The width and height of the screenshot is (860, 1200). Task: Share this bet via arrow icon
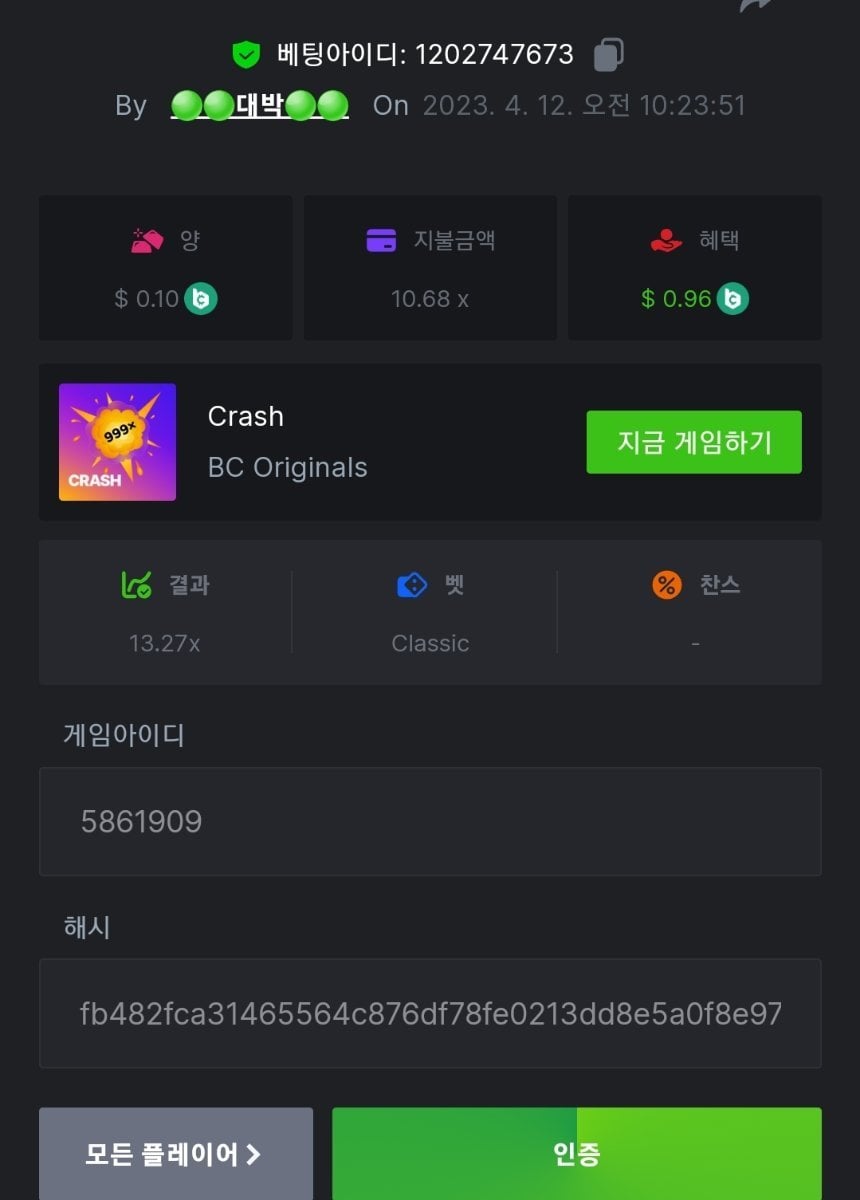click(756, 6)
